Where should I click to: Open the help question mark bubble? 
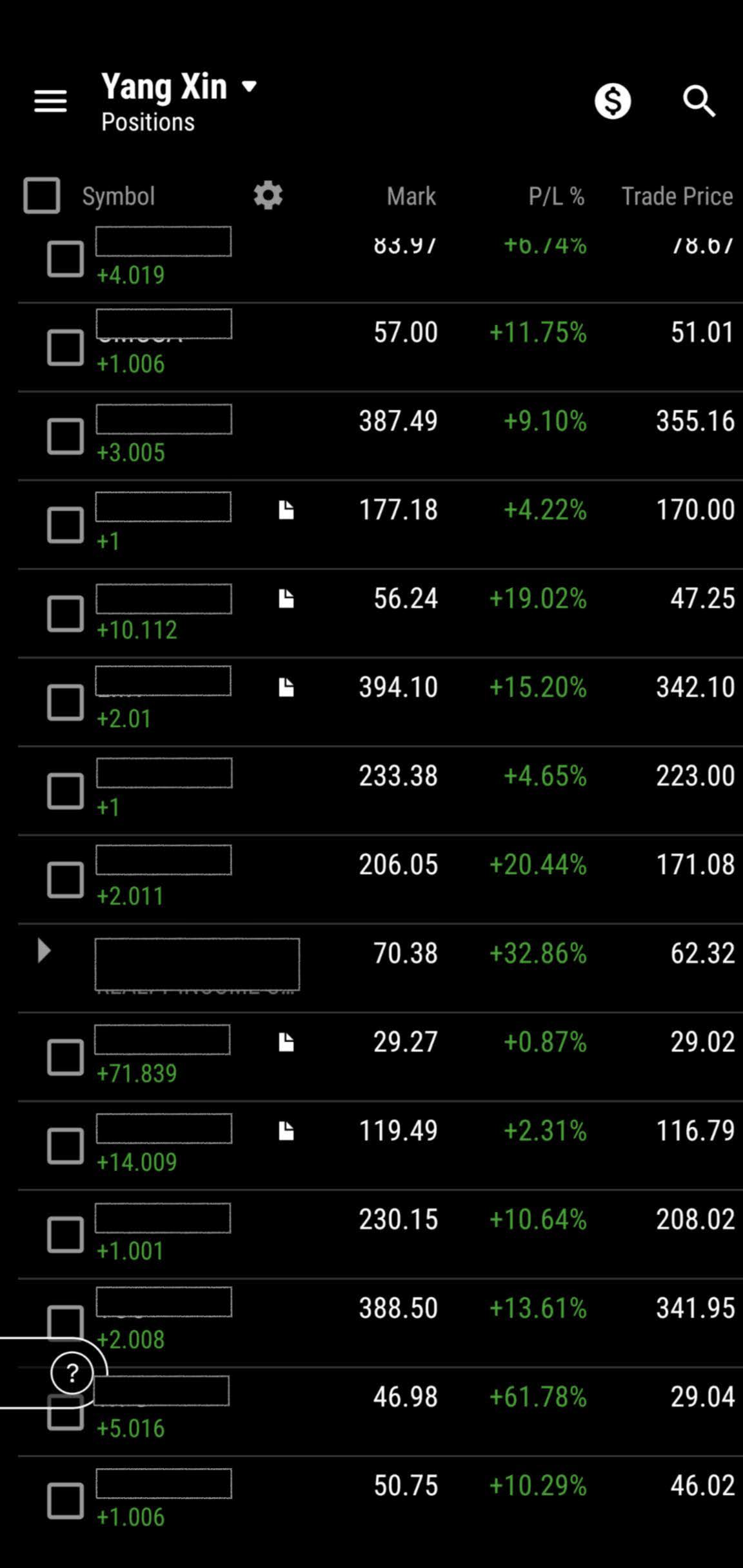[72, 1373]
